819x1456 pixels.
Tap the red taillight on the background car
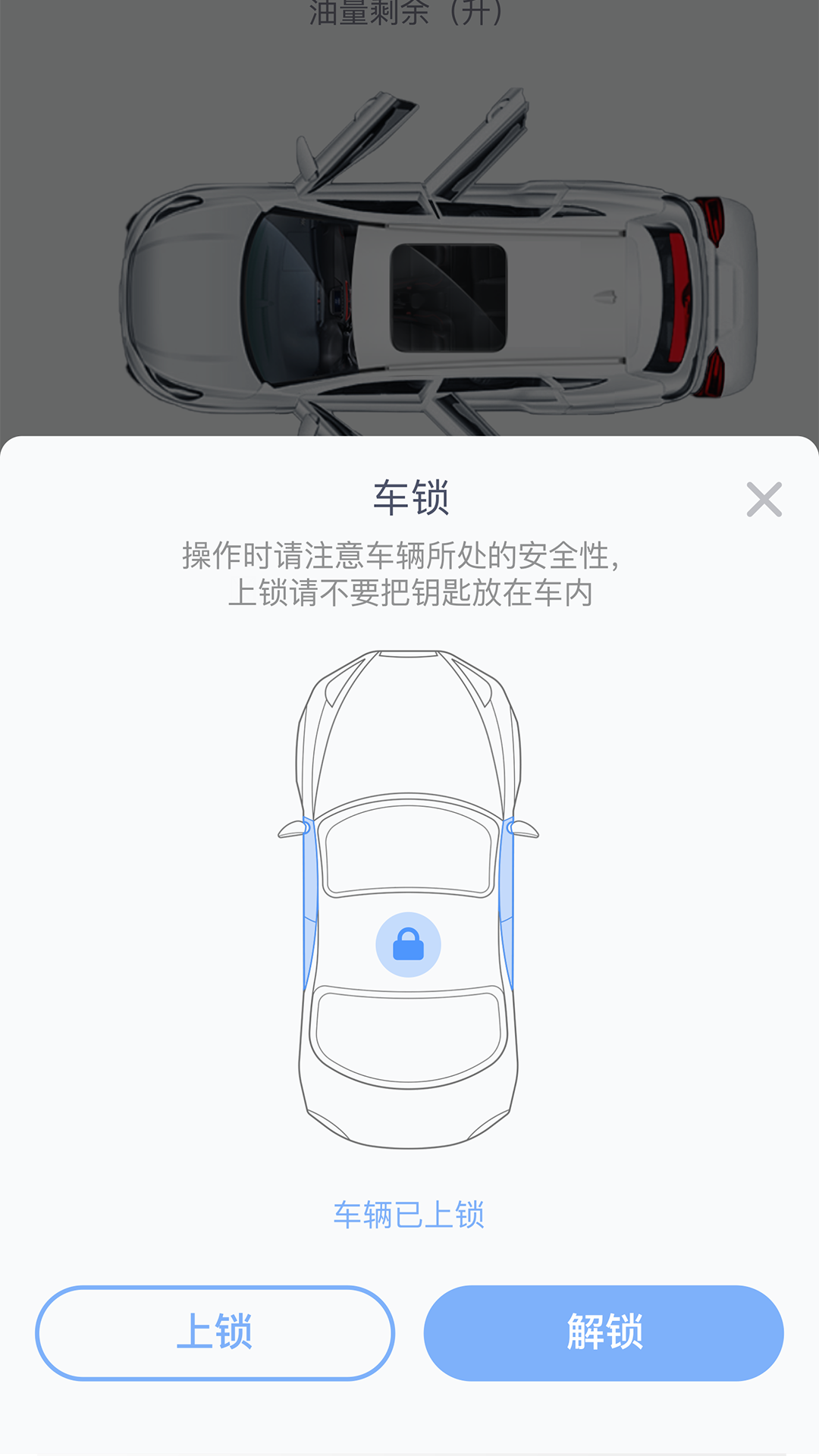click(x=711, y=220)
